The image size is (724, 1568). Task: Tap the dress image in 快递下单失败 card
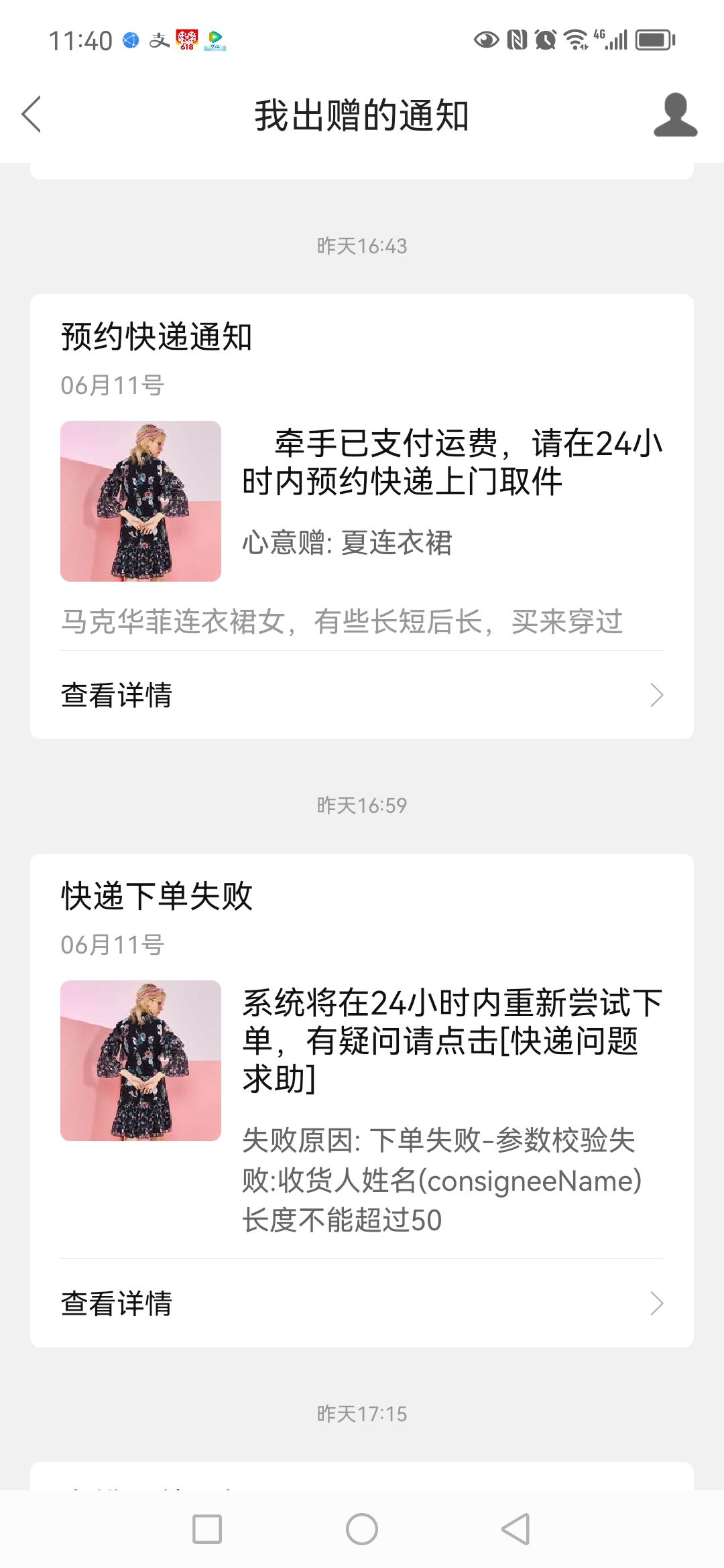[x=141, y=1061]
